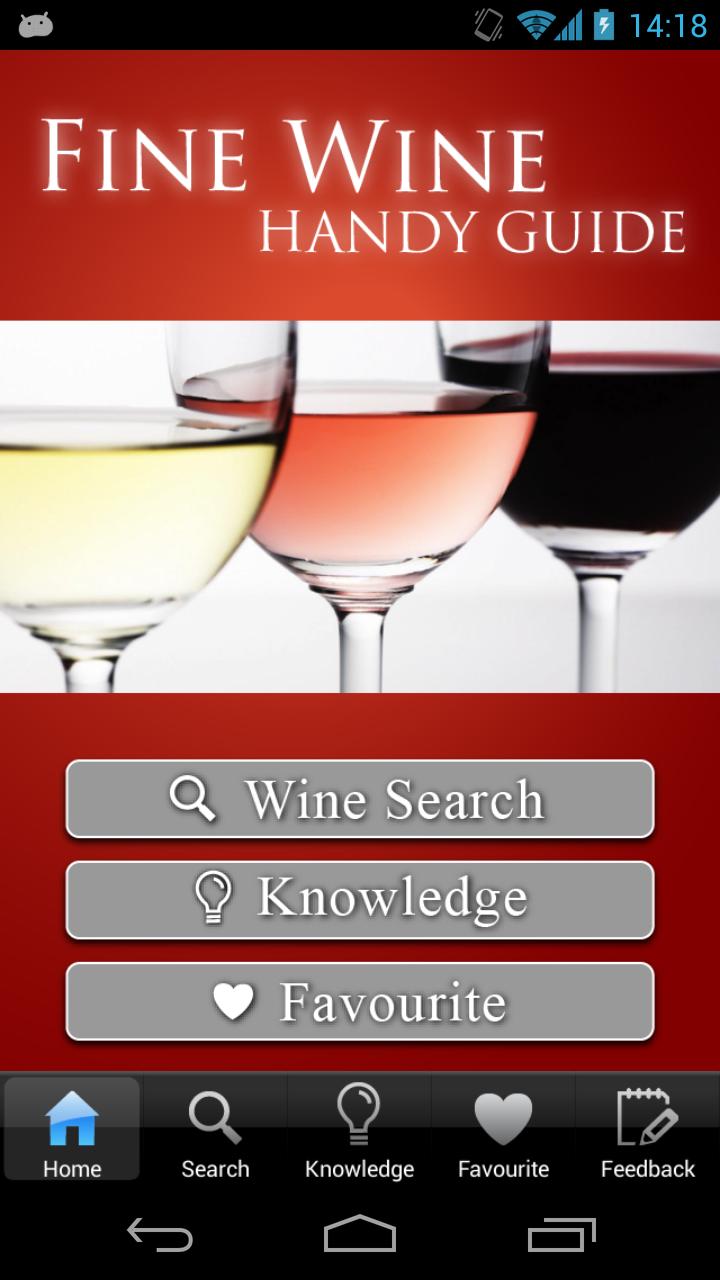This screenshot has height=1280, width=720.
Task: Open the Favourite button with heart
Action: point(360,1001)
